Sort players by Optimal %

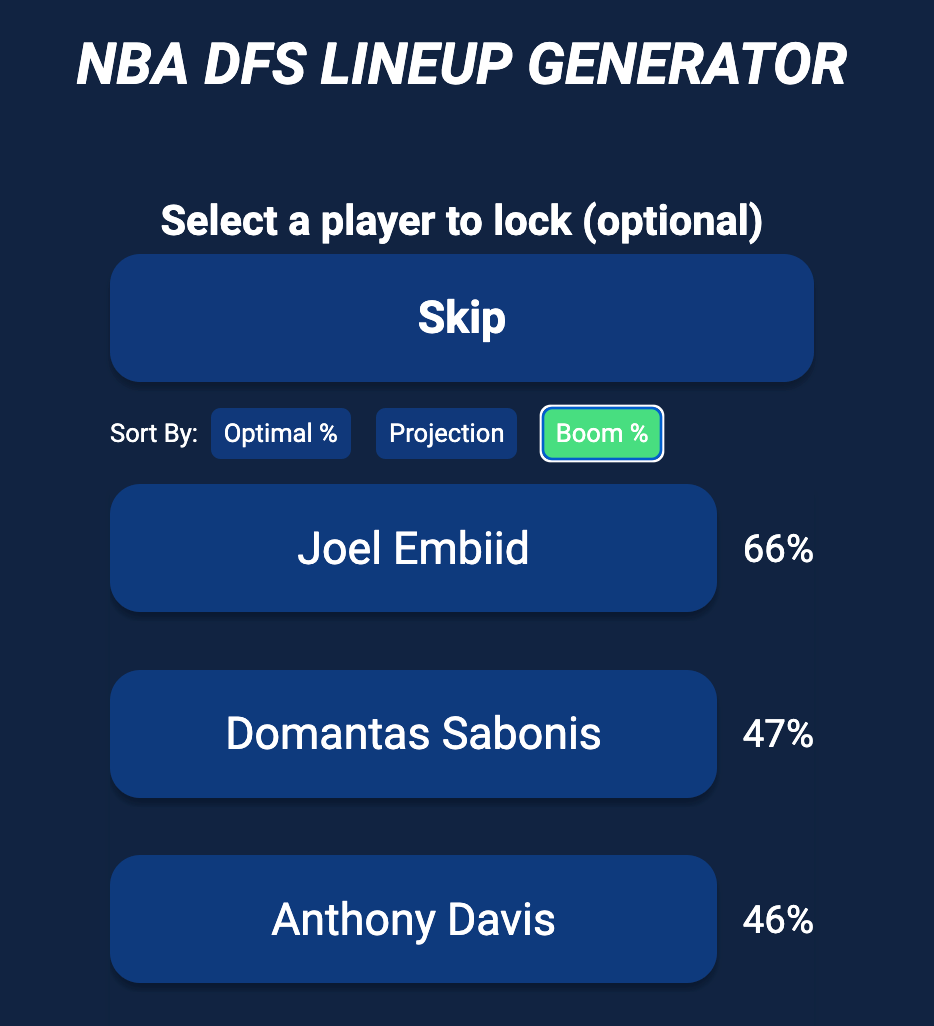click(x=281, y=433)
